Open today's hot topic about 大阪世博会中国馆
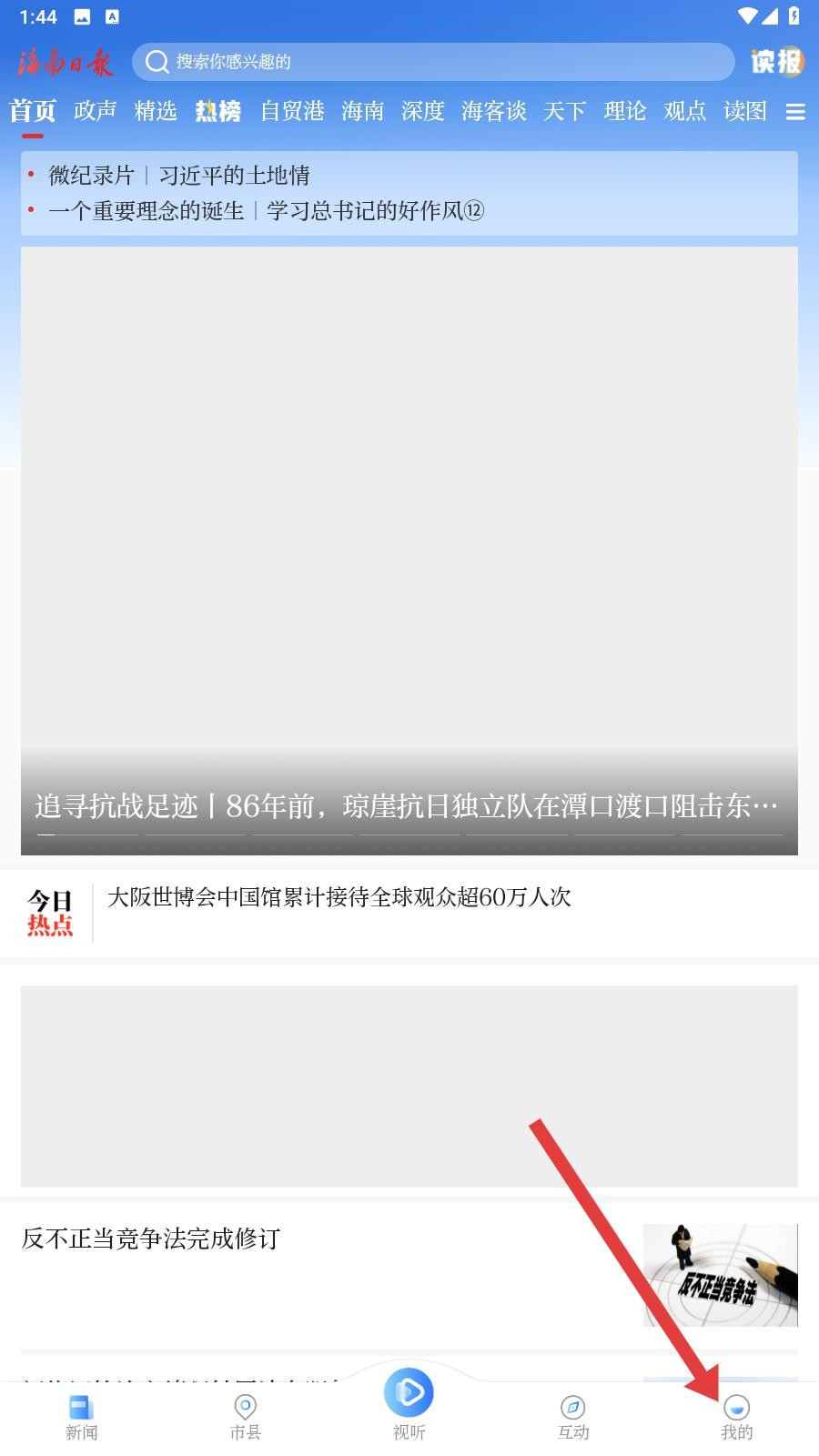 (x=339, y=897)
